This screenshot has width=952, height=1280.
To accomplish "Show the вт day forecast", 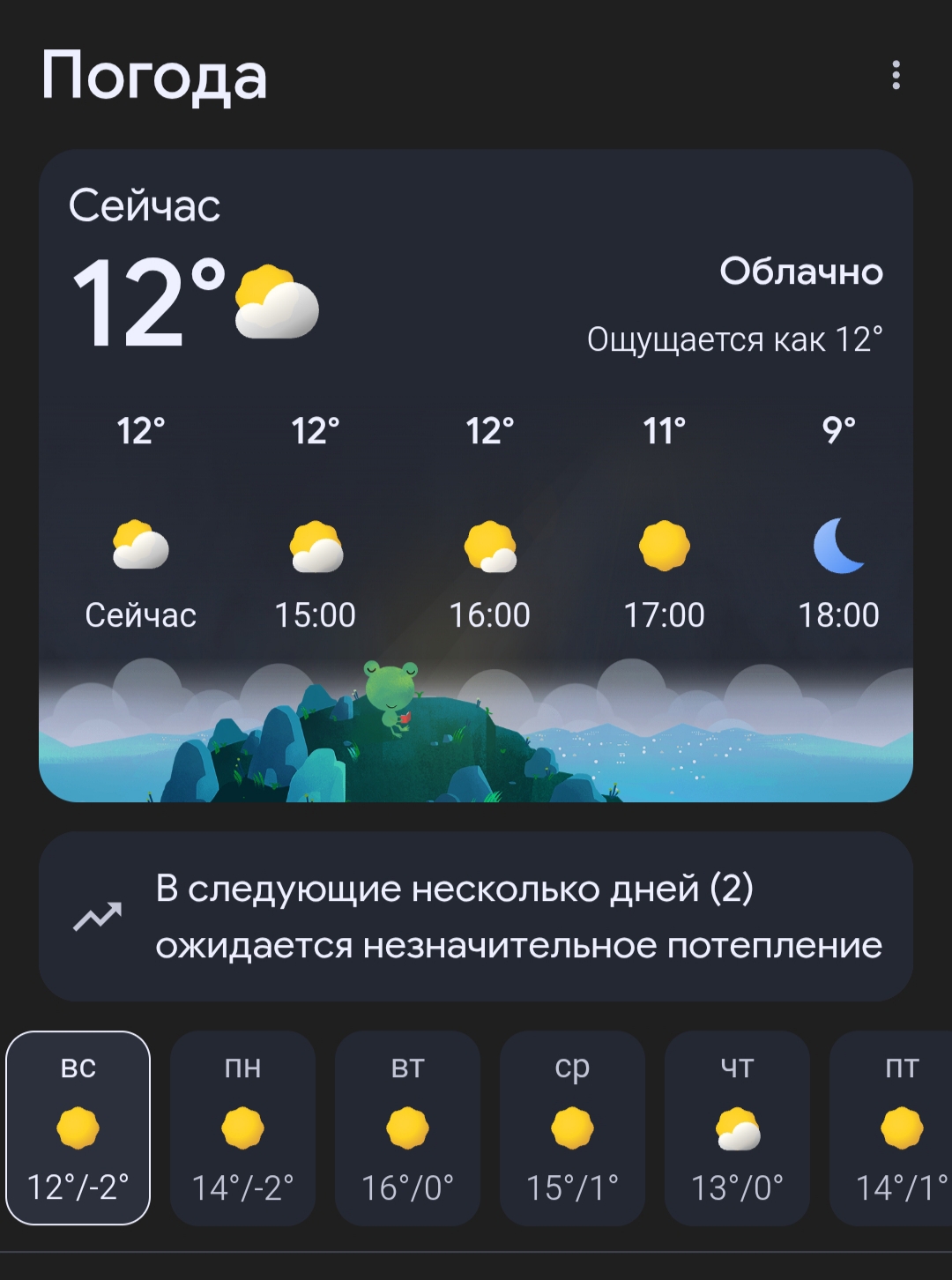I will point(407,1127).
